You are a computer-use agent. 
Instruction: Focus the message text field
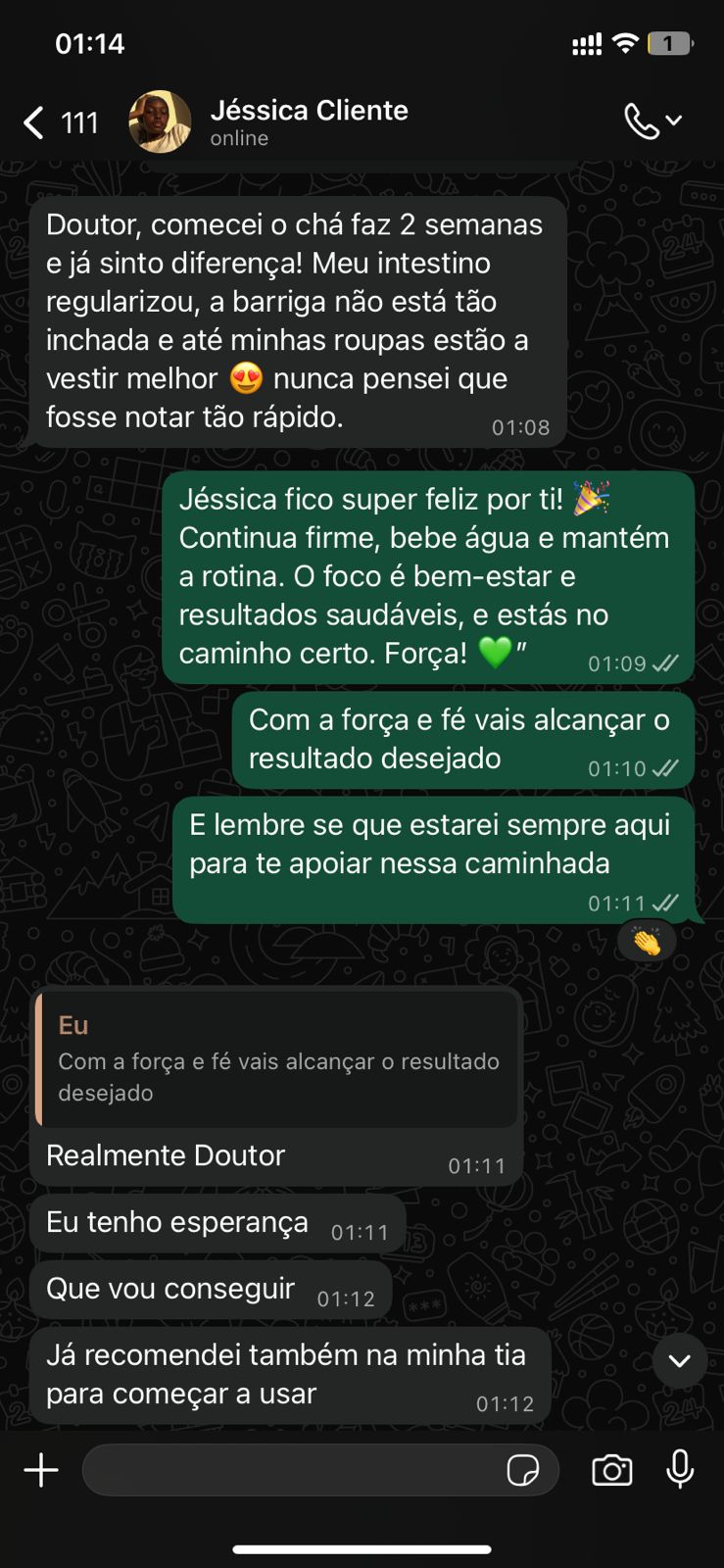(294, 1470)
